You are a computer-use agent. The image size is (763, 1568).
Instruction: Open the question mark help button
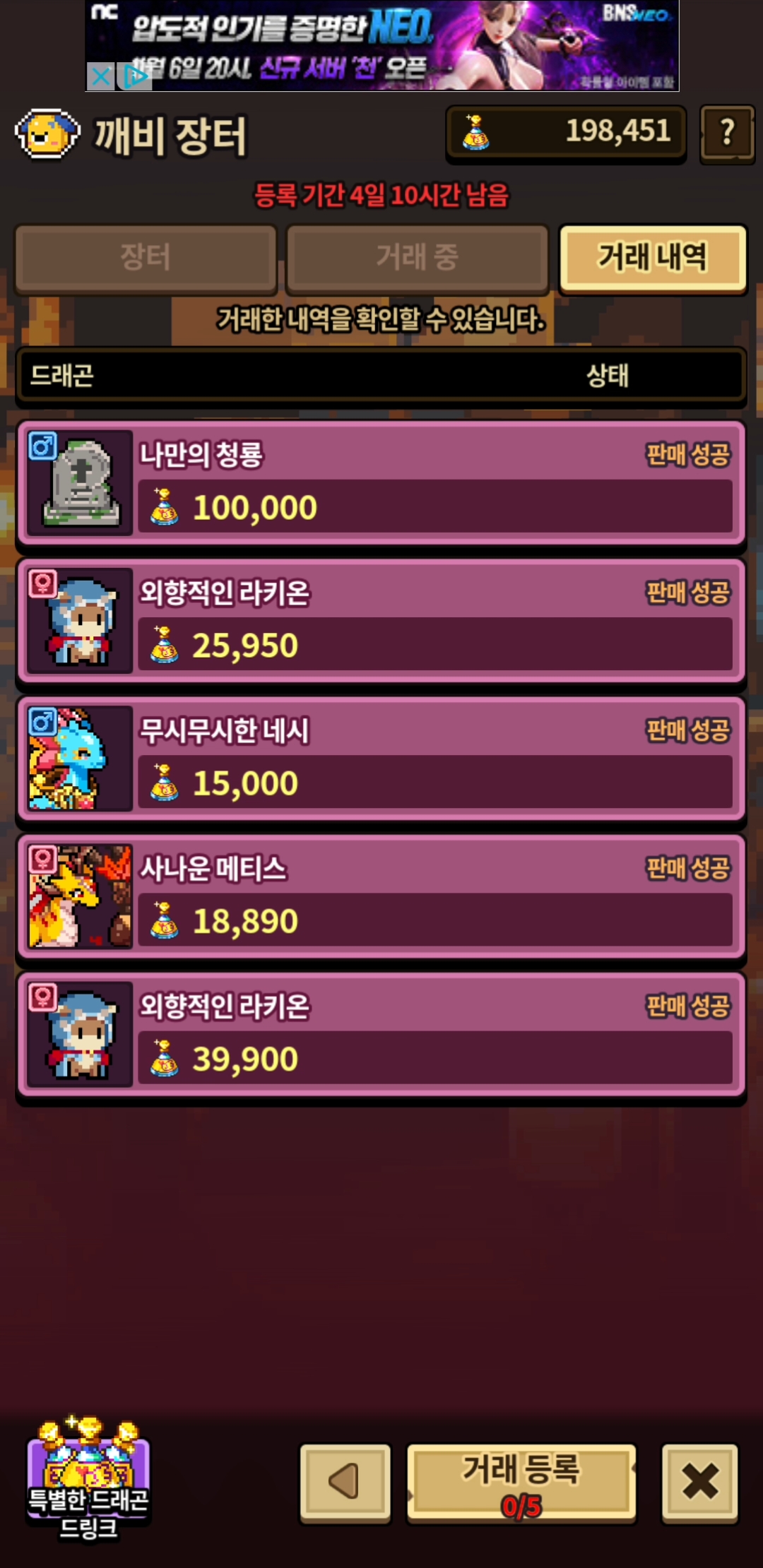[x=727, y=133]
